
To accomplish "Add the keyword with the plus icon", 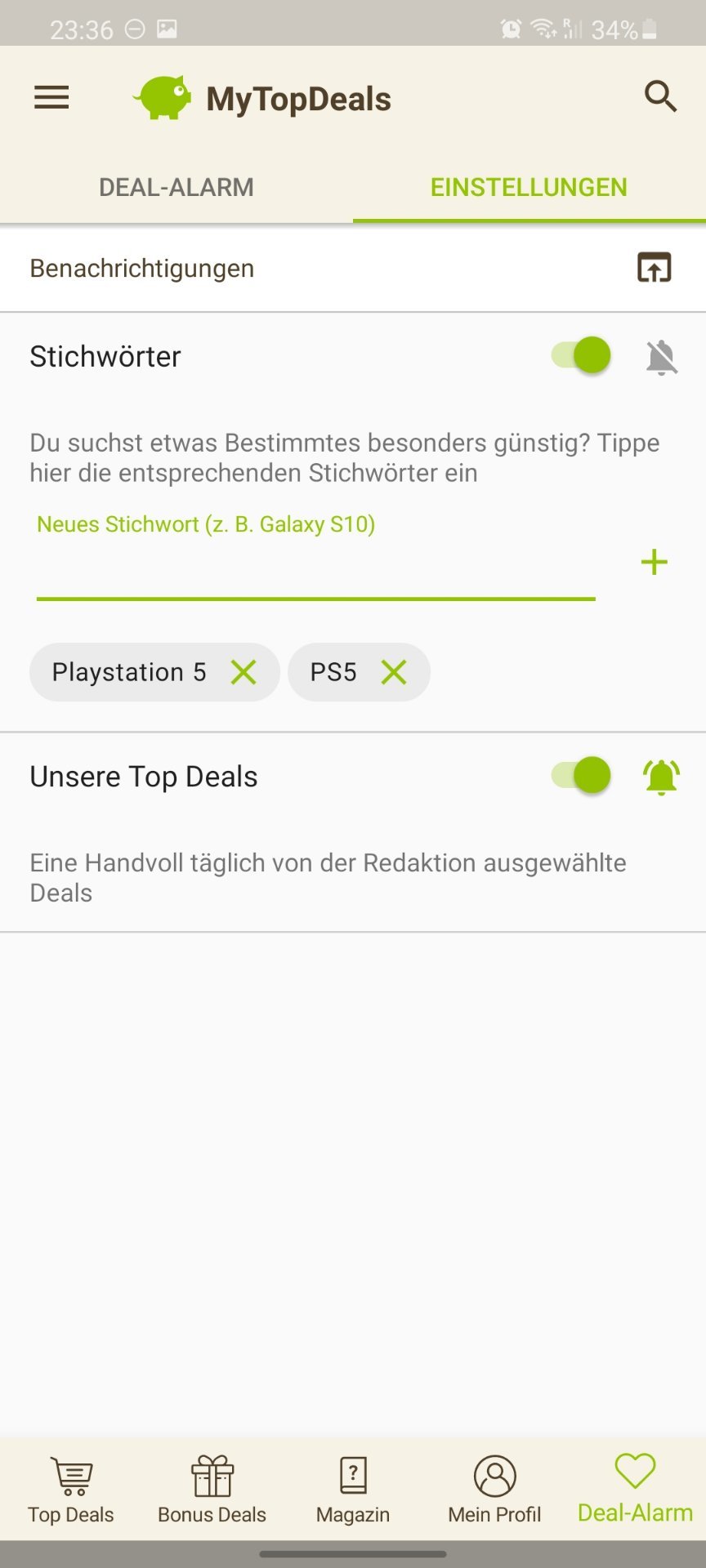I will [654, 562].
